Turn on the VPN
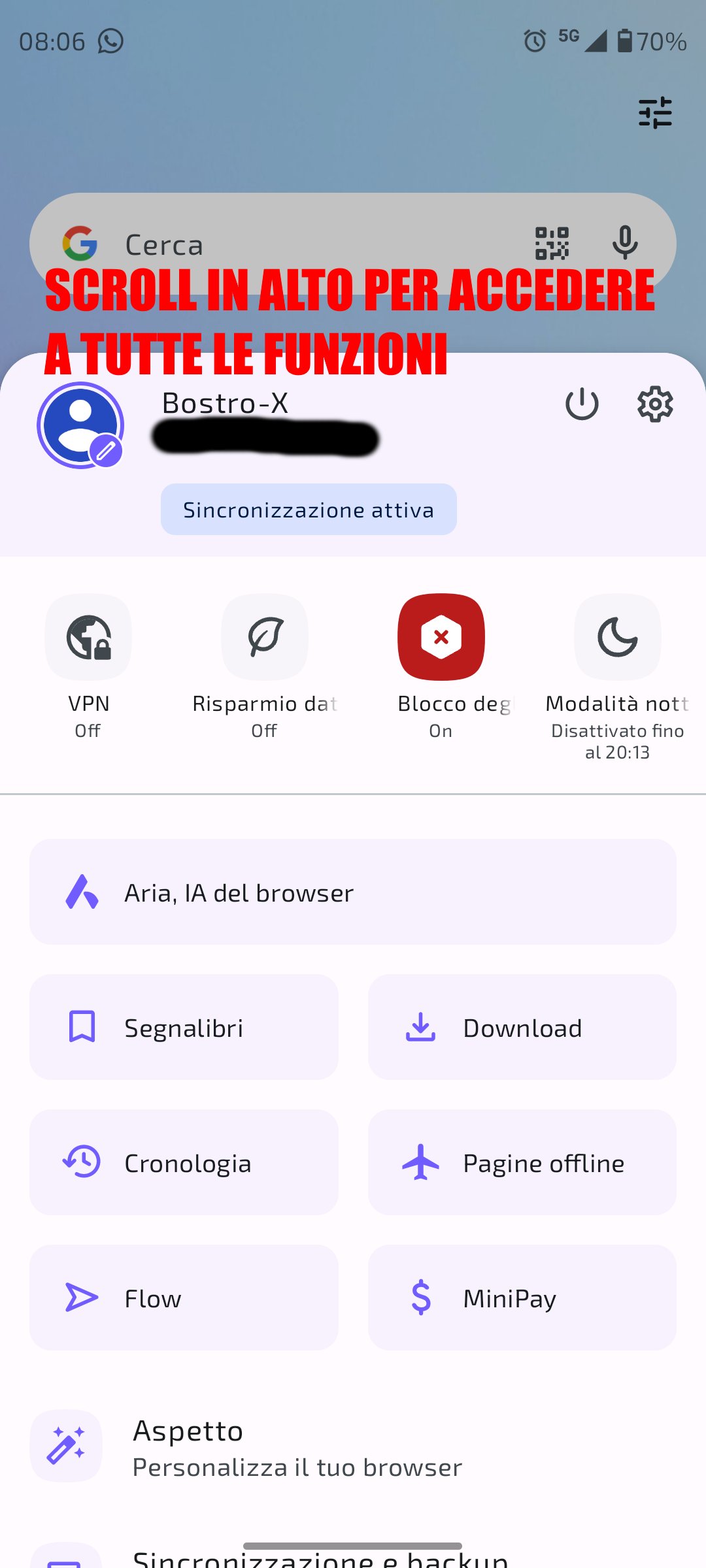 click(x=88, y=637)
